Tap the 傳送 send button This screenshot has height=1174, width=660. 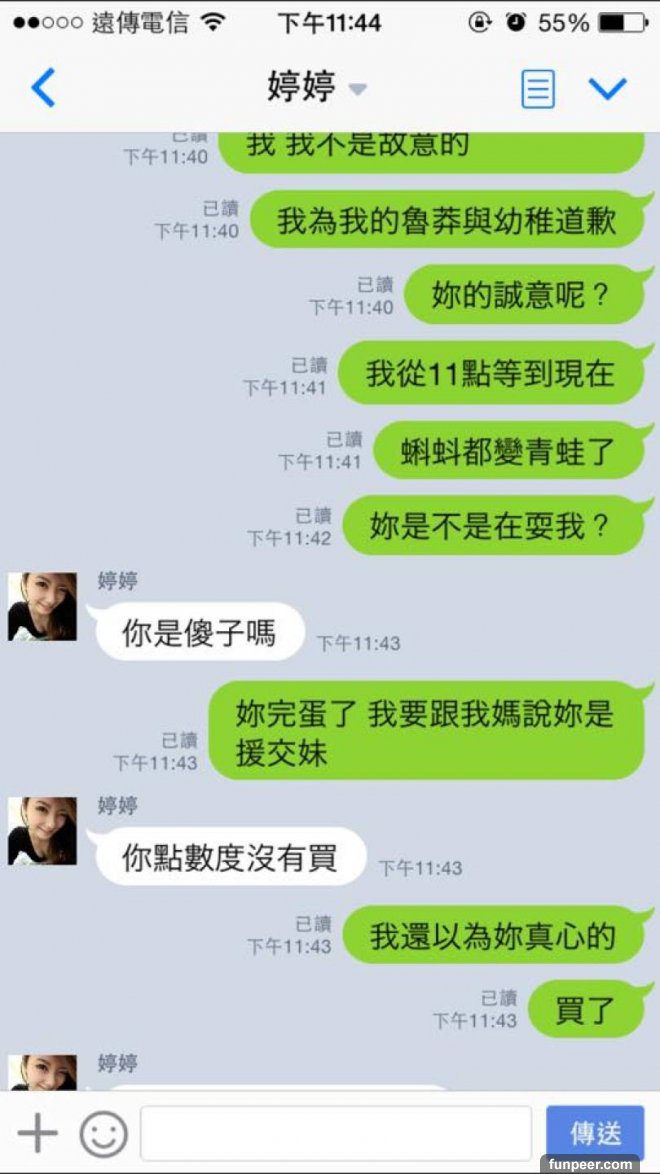[x=595, y=1133]
